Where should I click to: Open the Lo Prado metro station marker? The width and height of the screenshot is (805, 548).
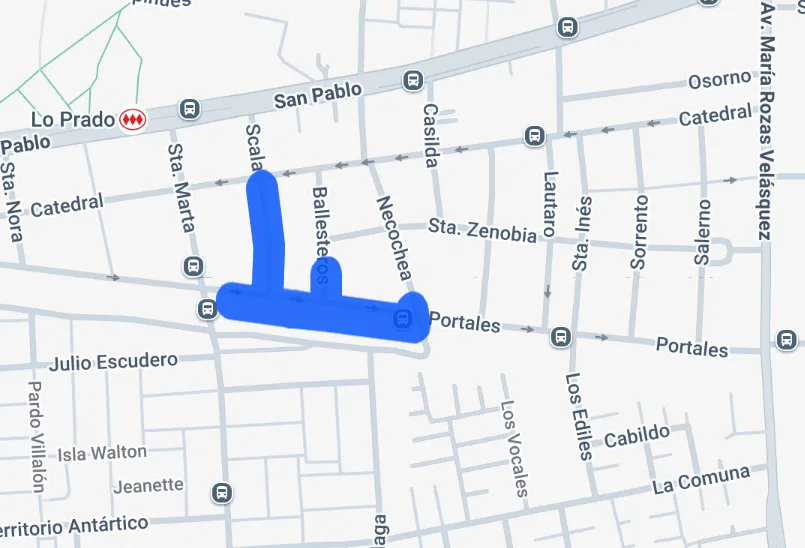132,119
